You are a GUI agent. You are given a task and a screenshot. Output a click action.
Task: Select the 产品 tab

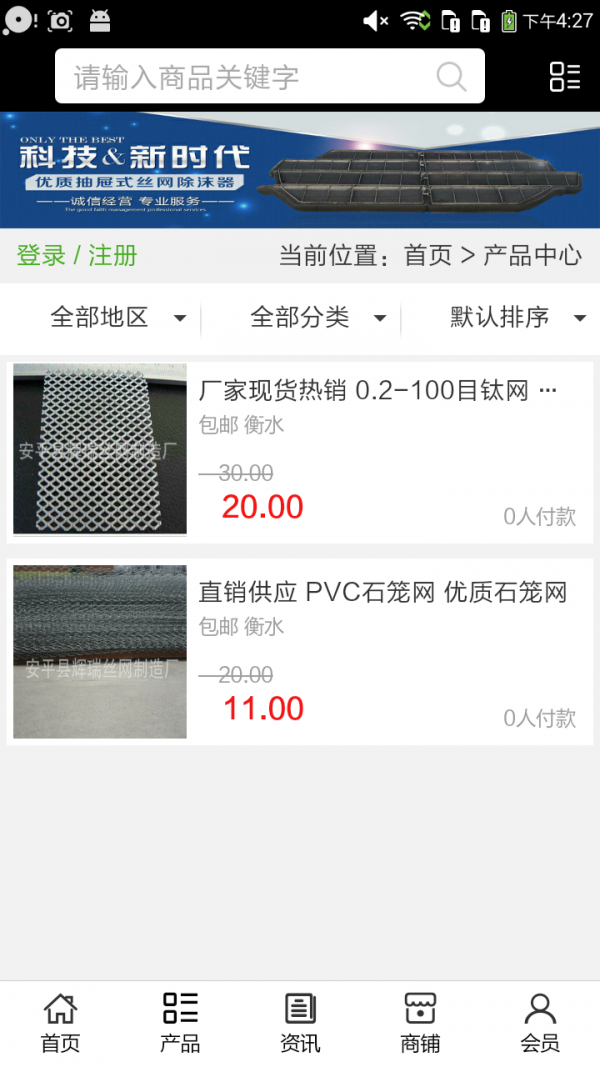(180, 1022)
